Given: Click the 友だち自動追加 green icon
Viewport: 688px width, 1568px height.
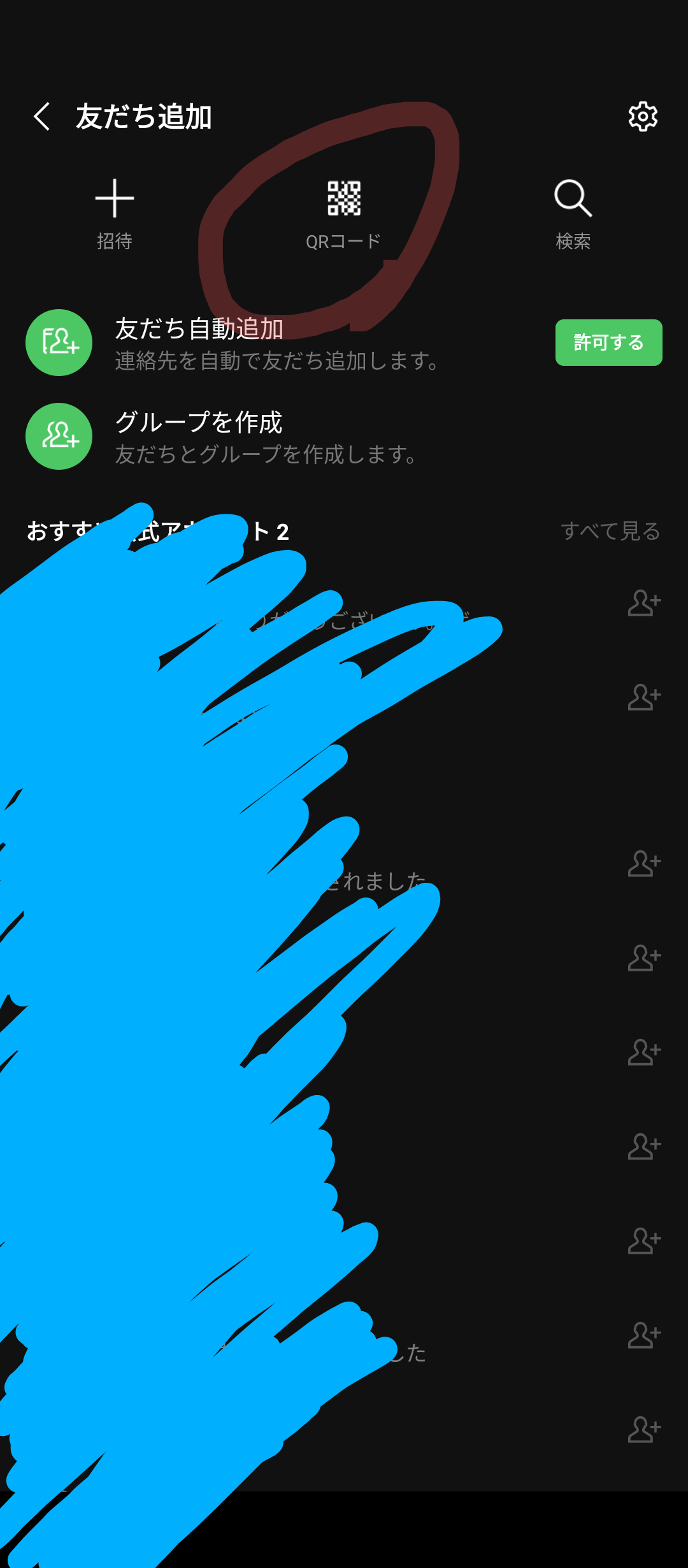Looking at the screenshot, I should 59,342.
